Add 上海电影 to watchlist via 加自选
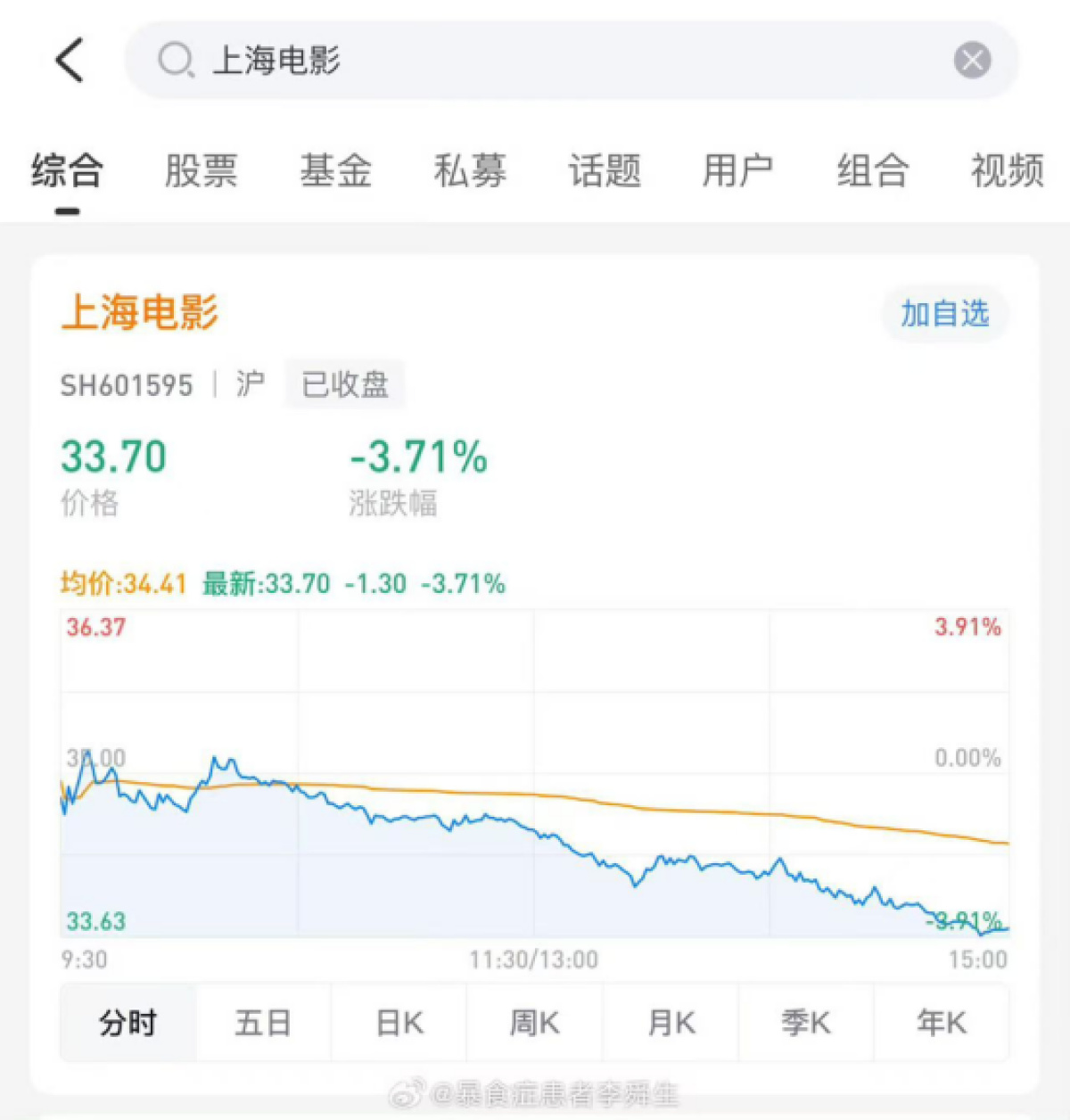Image resolution: width=1070 pixels, height=1120 pixels. pyautogui.click(x=944, y=314)
